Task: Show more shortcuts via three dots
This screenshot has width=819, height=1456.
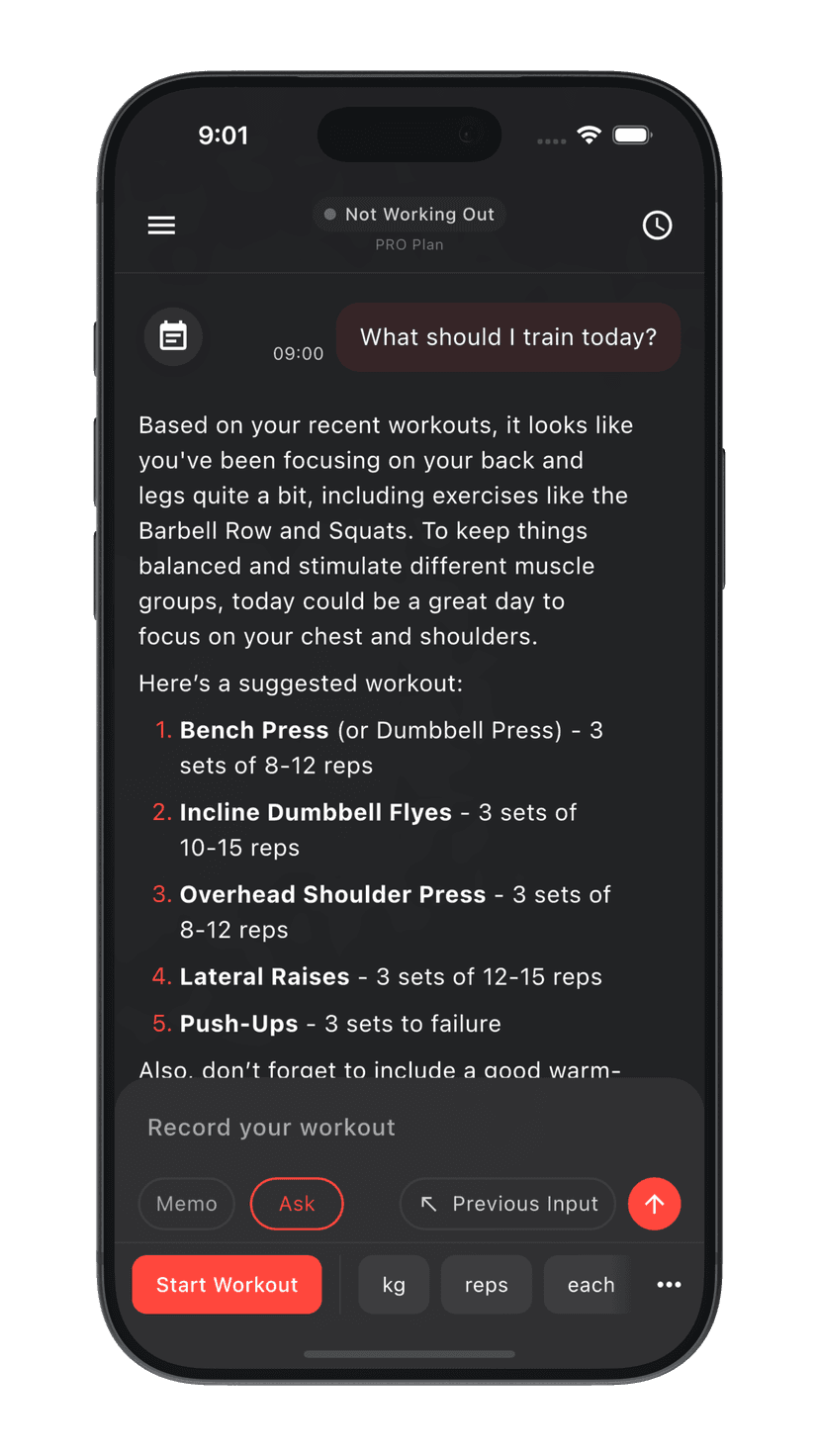Action: 669,1285
